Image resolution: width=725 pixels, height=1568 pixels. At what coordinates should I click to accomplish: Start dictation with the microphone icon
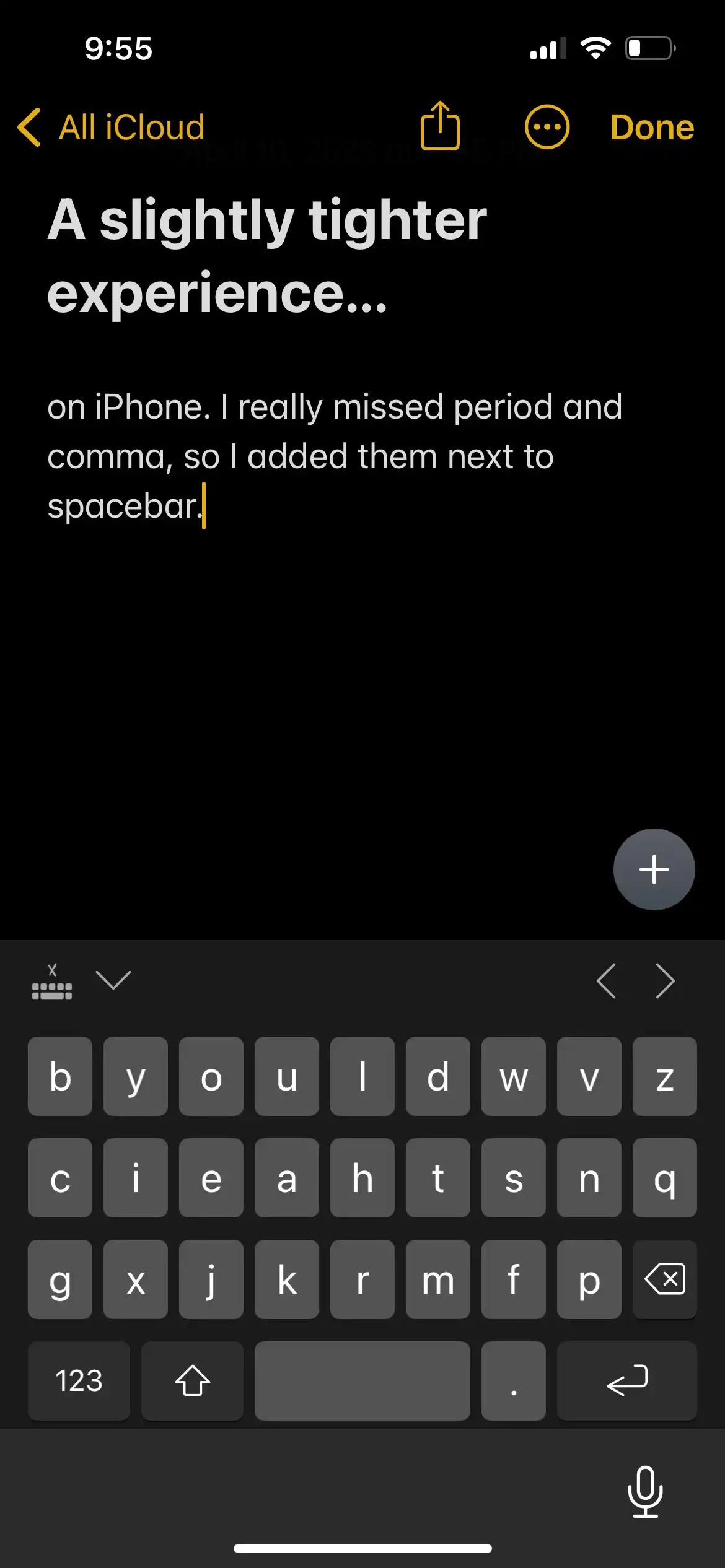point(646,1491)
